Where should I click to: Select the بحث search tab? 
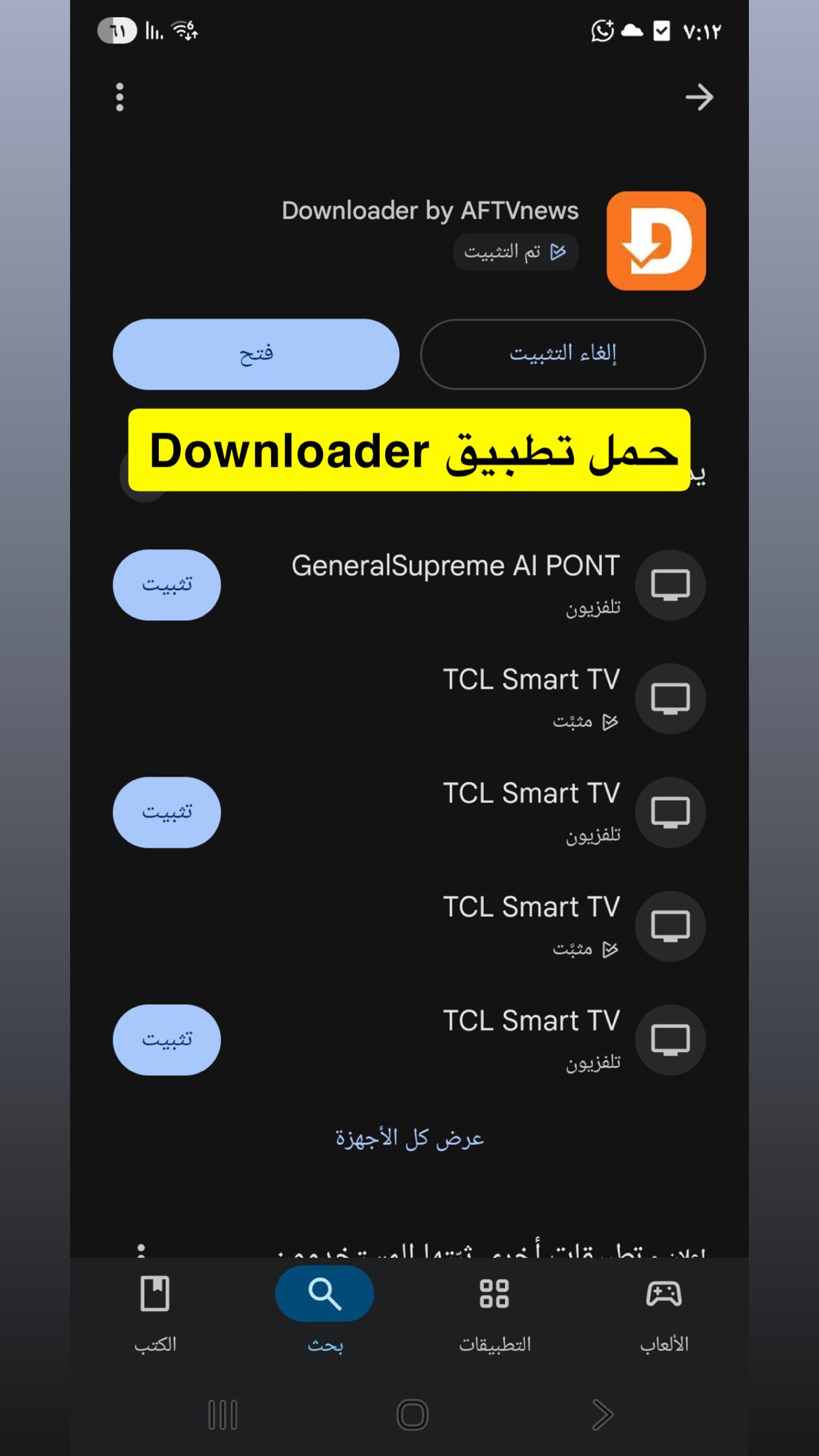coord(324,1309)
